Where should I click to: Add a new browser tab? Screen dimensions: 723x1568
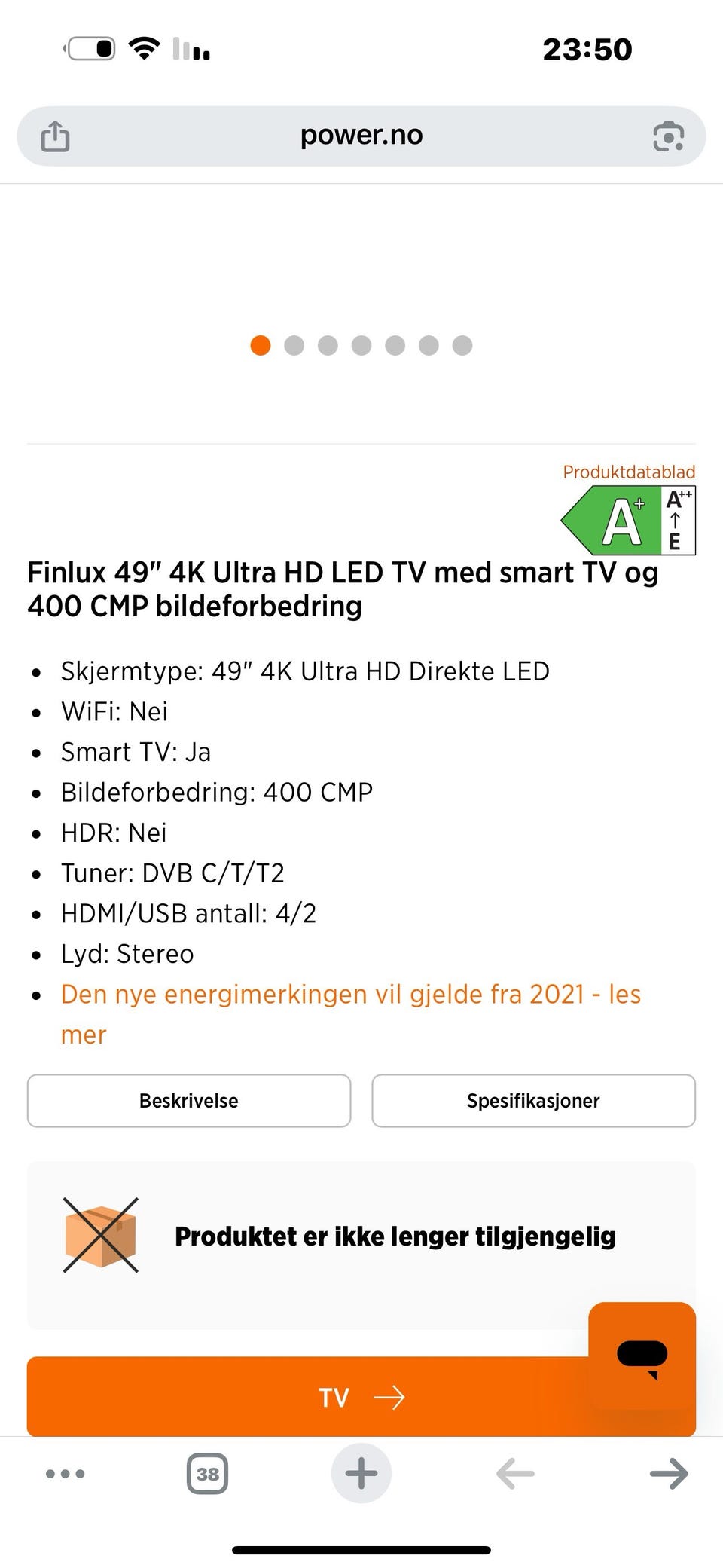(x=361, y=1473)
